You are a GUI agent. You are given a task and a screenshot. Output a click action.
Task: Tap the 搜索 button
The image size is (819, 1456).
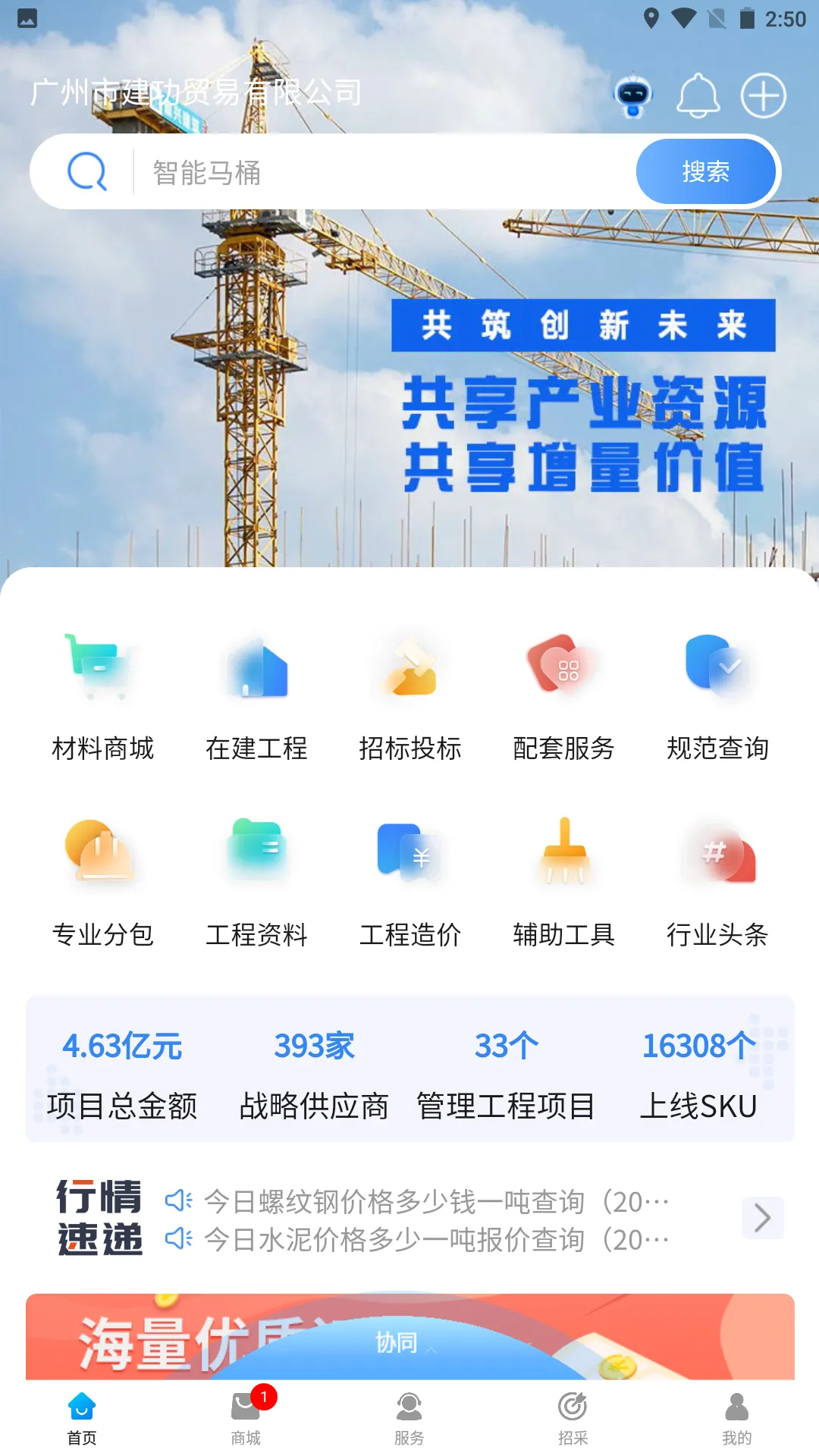coord(705,171)
